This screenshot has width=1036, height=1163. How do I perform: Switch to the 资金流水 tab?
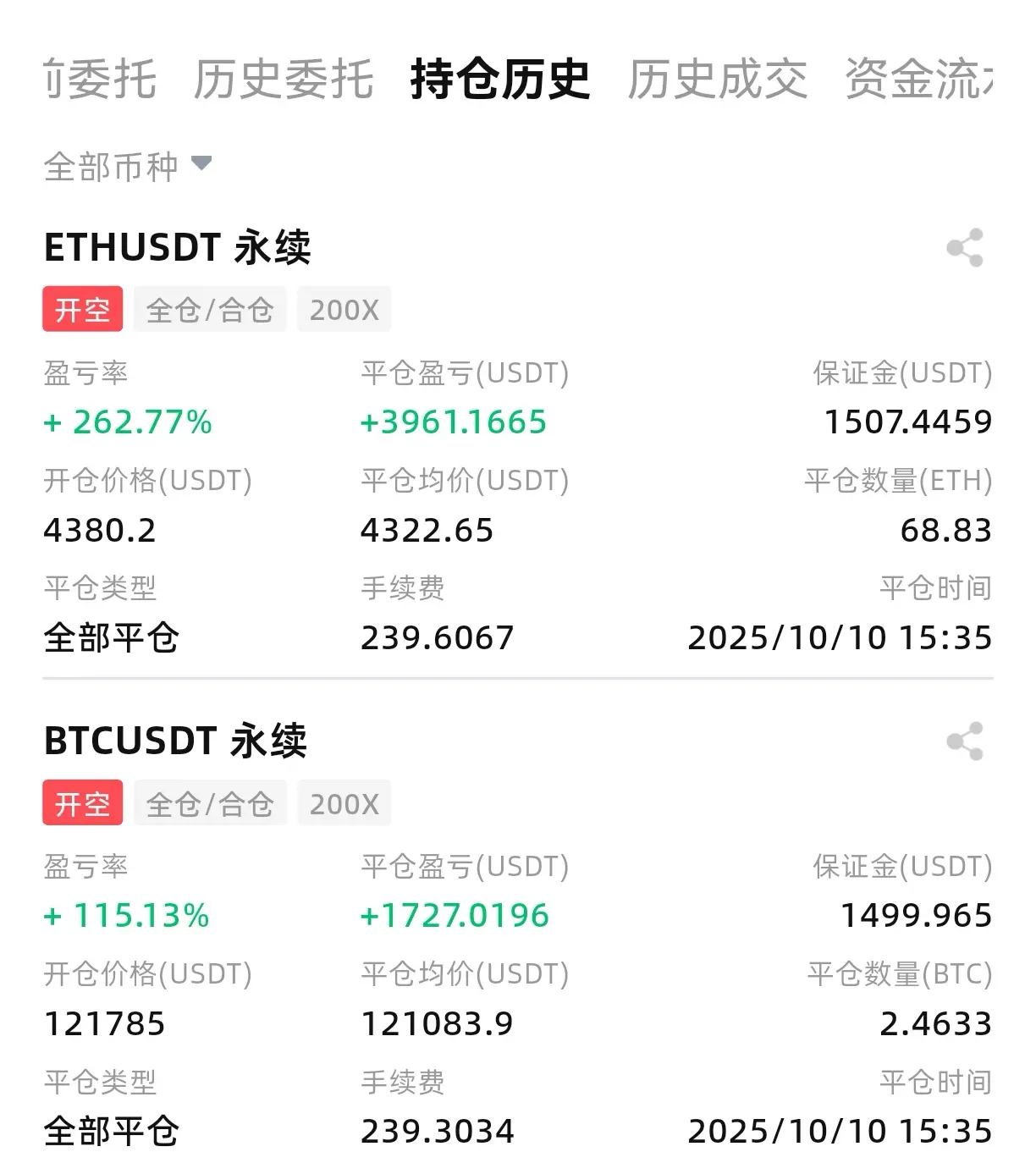pyautogui.click(x=918, y=80)
